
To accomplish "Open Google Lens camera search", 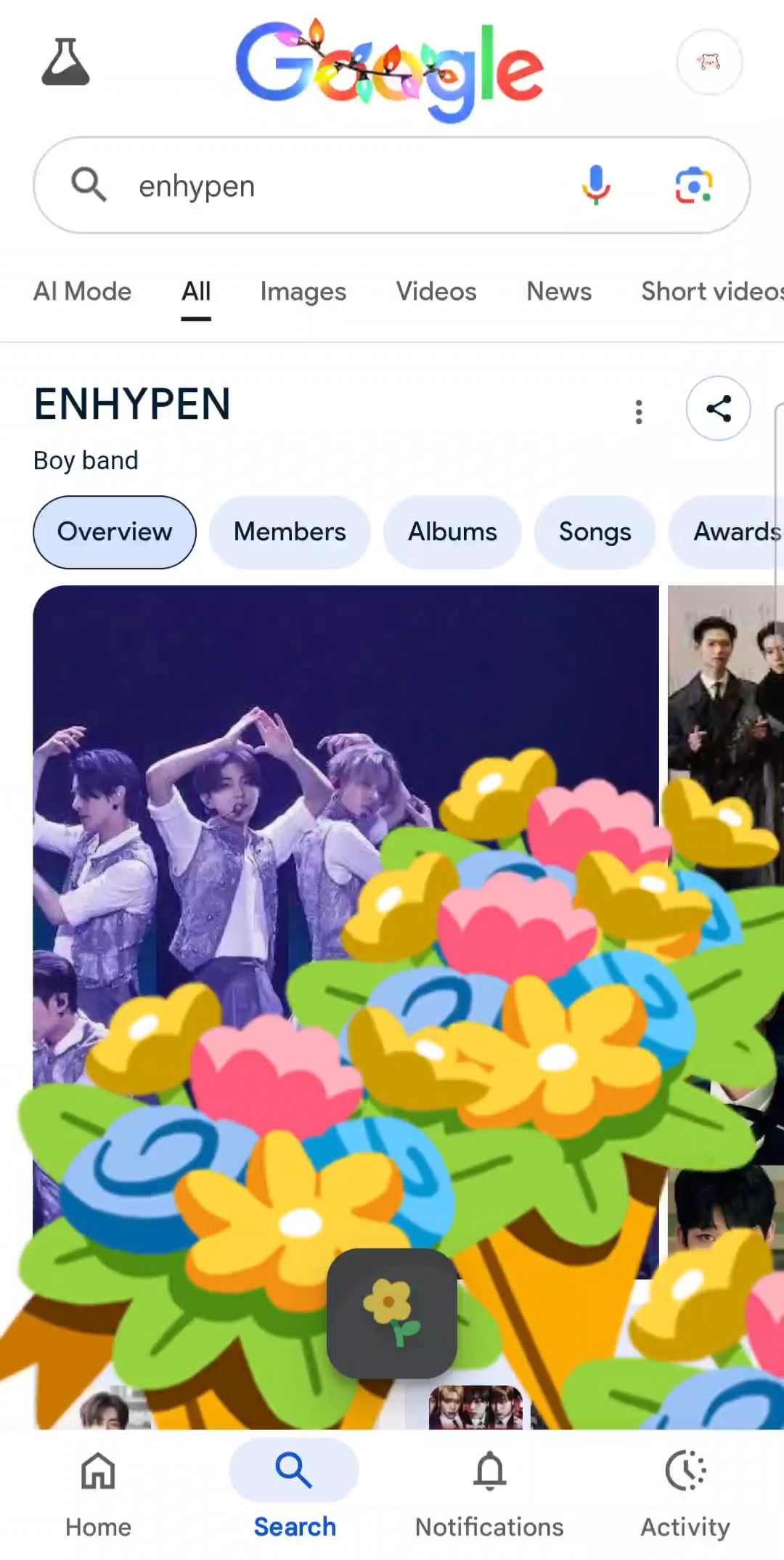I will pos(693,185).
